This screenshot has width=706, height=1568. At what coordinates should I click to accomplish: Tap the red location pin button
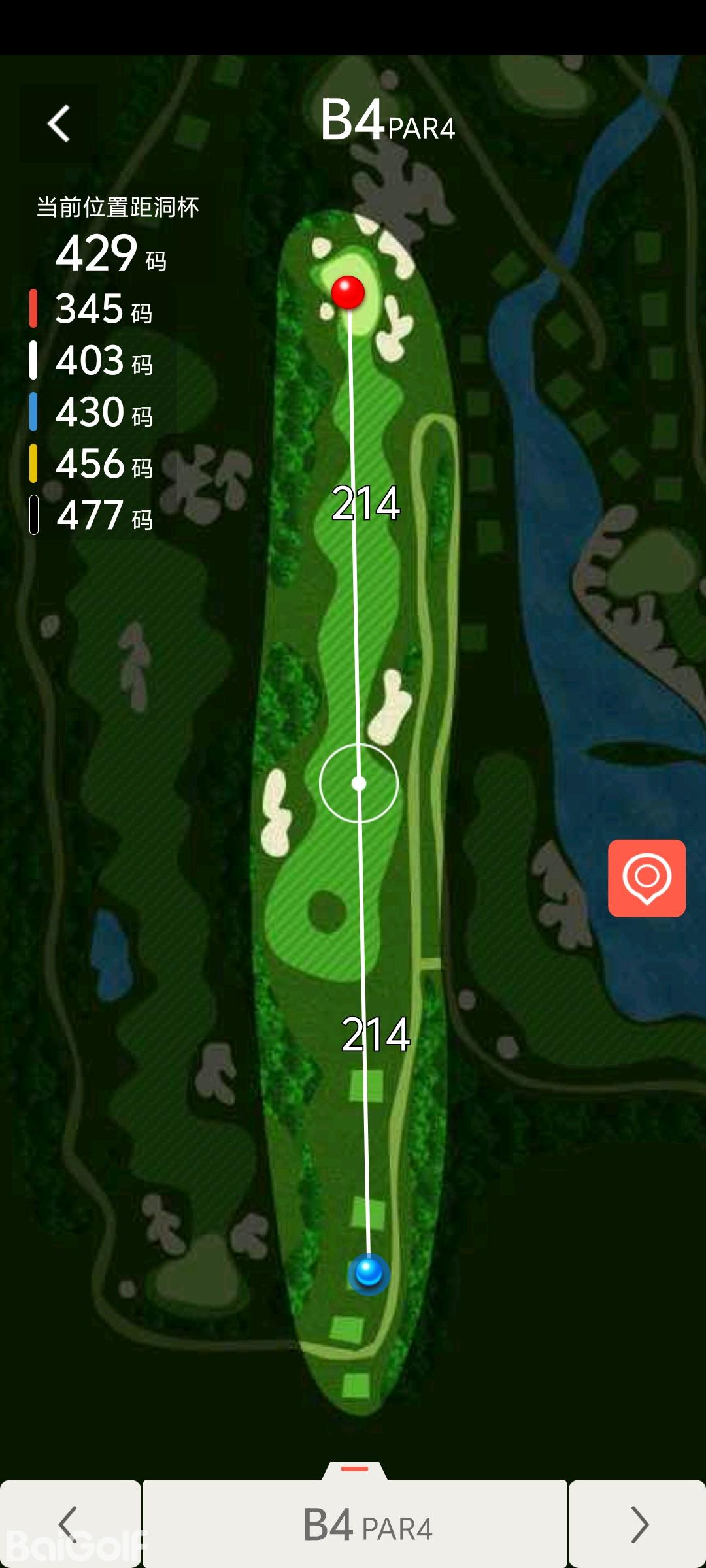[647, 878]
